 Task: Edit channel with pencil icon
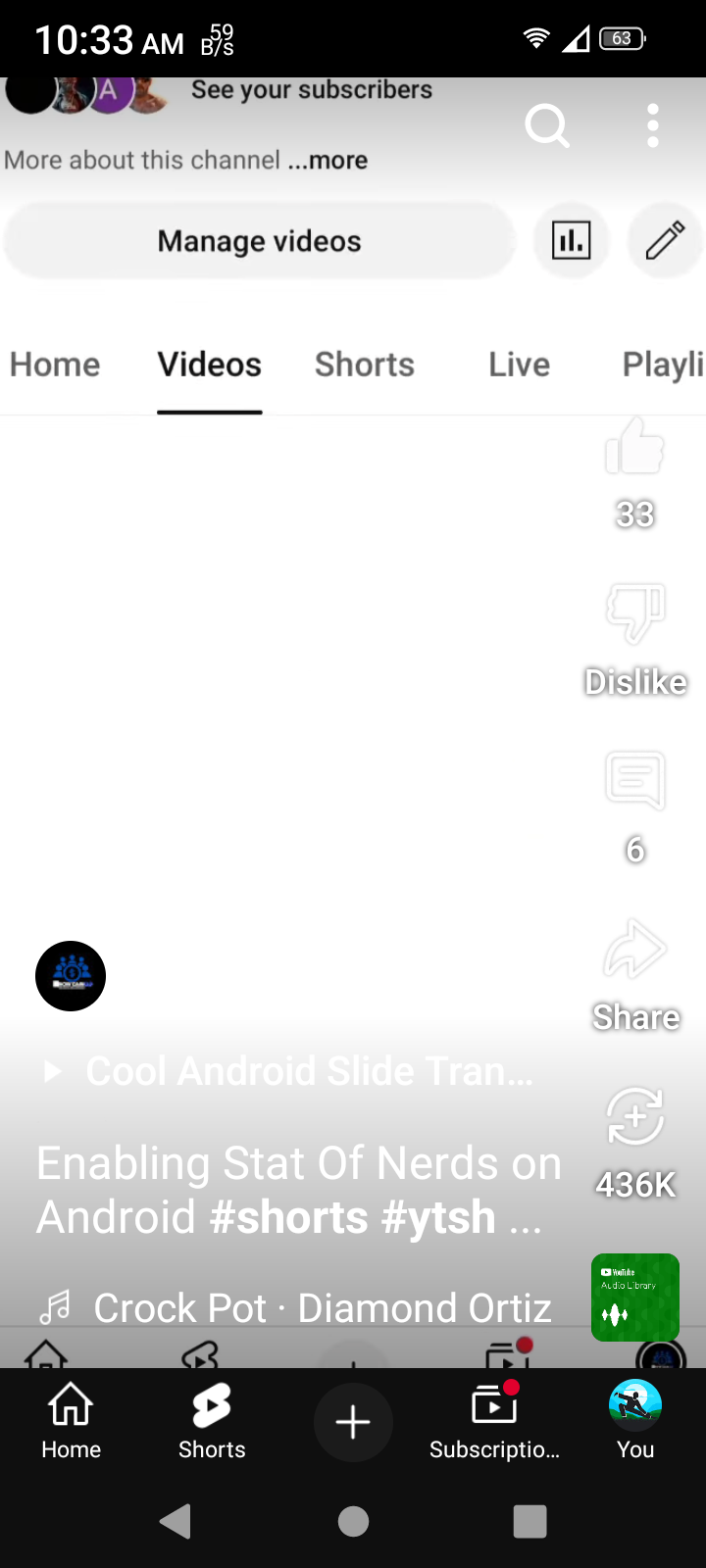[665, 240]
